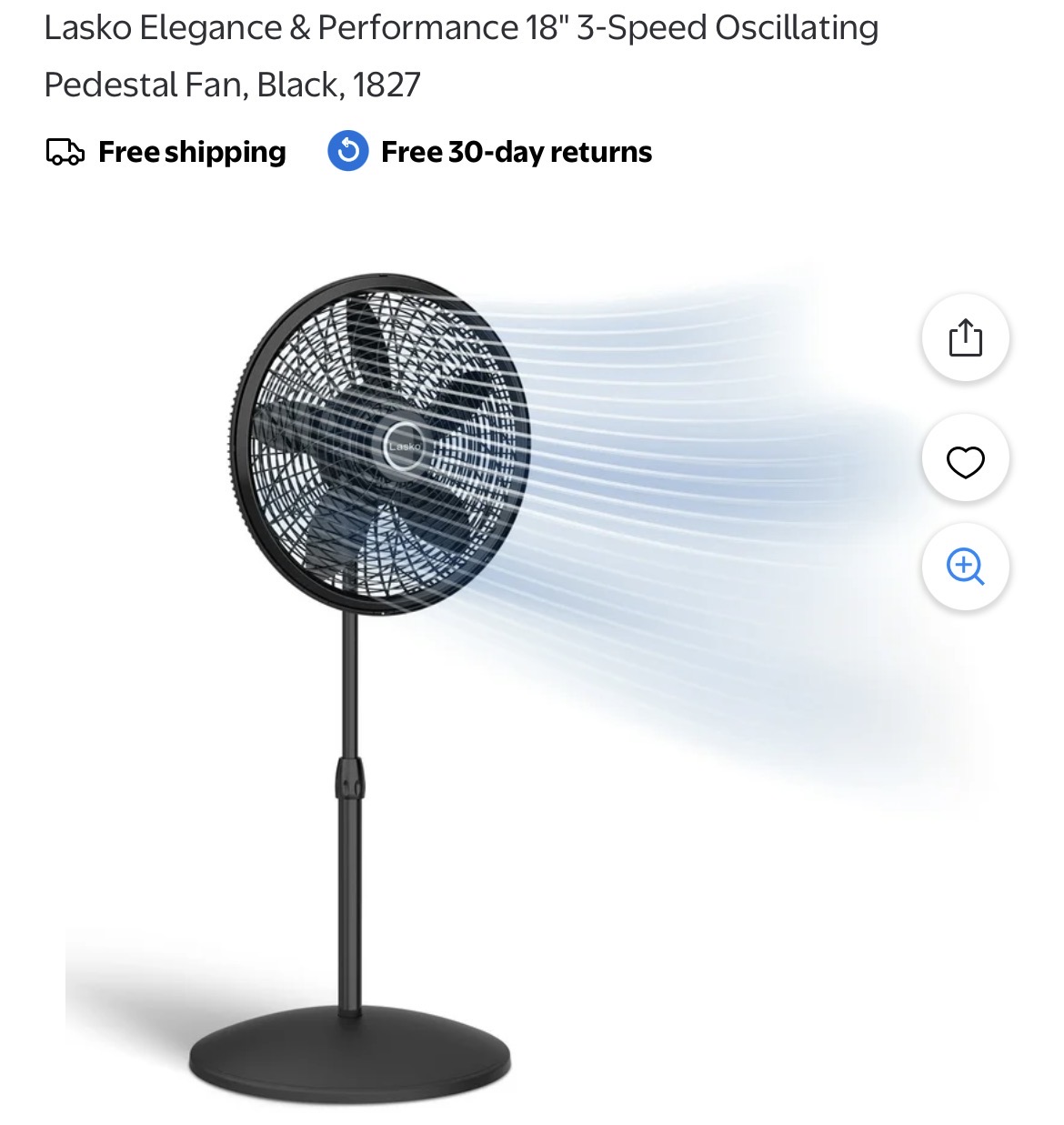This screenshot has height=1125, width=1064.
Task: Share this Lasko pedestal fan
Action: [x=965, y=338]
